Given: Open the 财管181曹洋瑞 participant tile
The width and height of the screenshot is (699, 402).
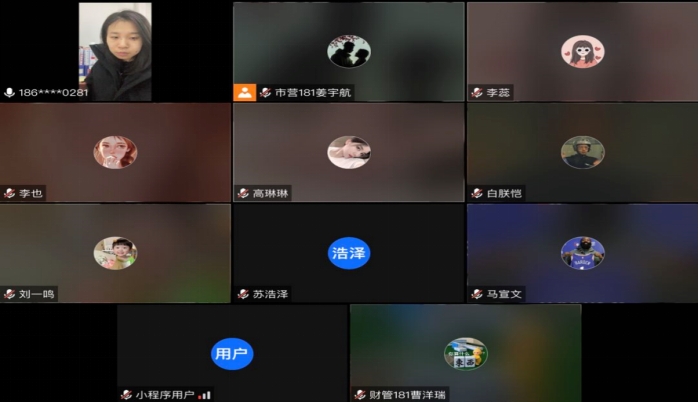Looking at the screenshot, I should coord(465,353).
